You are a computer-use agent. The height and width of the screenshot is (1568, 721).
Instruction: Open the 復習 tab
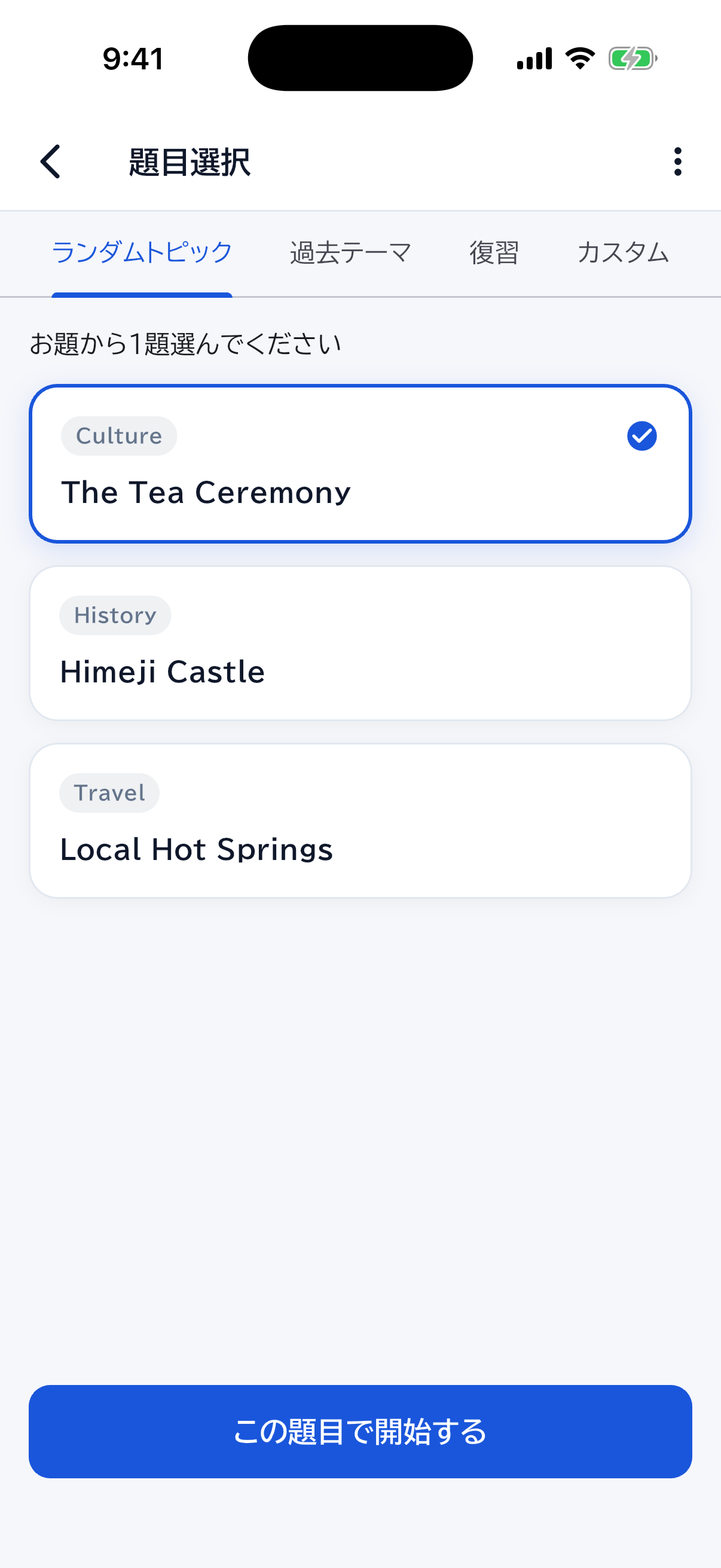tap(494, 253)
